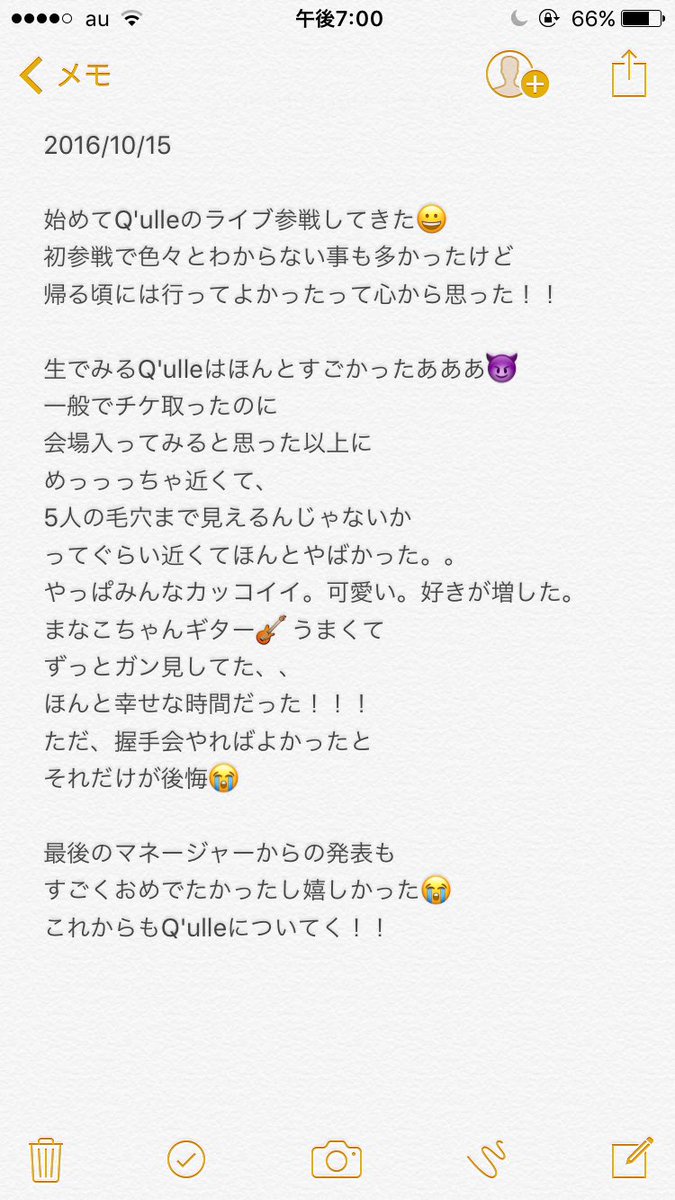Go back to the メモ list

coord(65,75)
